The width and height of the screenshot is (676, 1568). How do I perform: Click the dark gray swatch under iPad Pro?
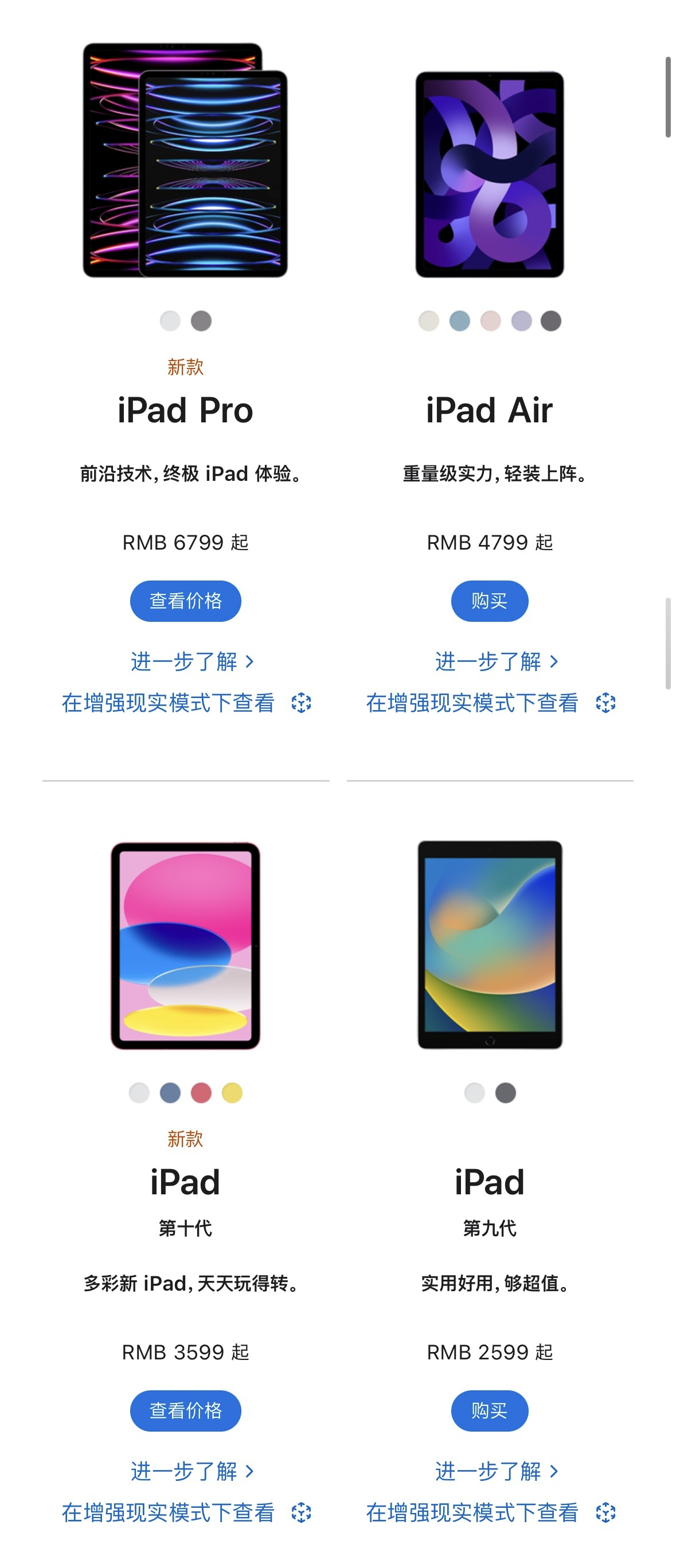201,320
